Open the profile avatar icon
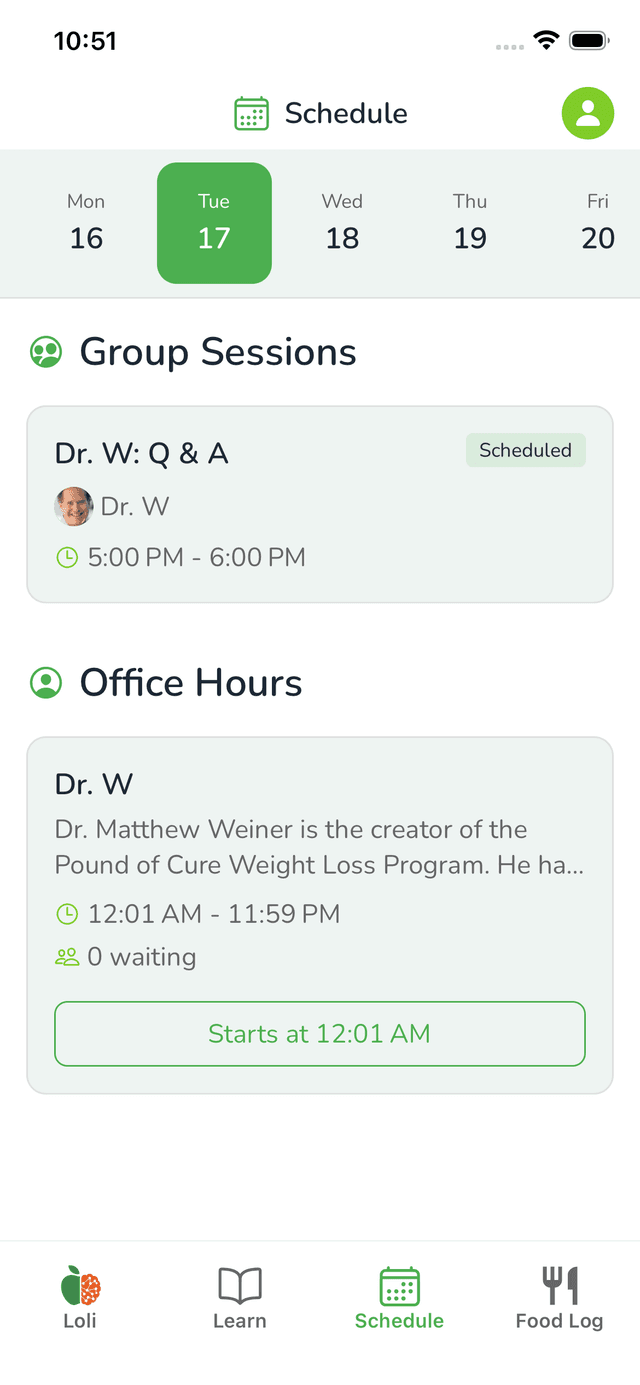Viewport: 640px width, 1385px height. tap(588, 113)
